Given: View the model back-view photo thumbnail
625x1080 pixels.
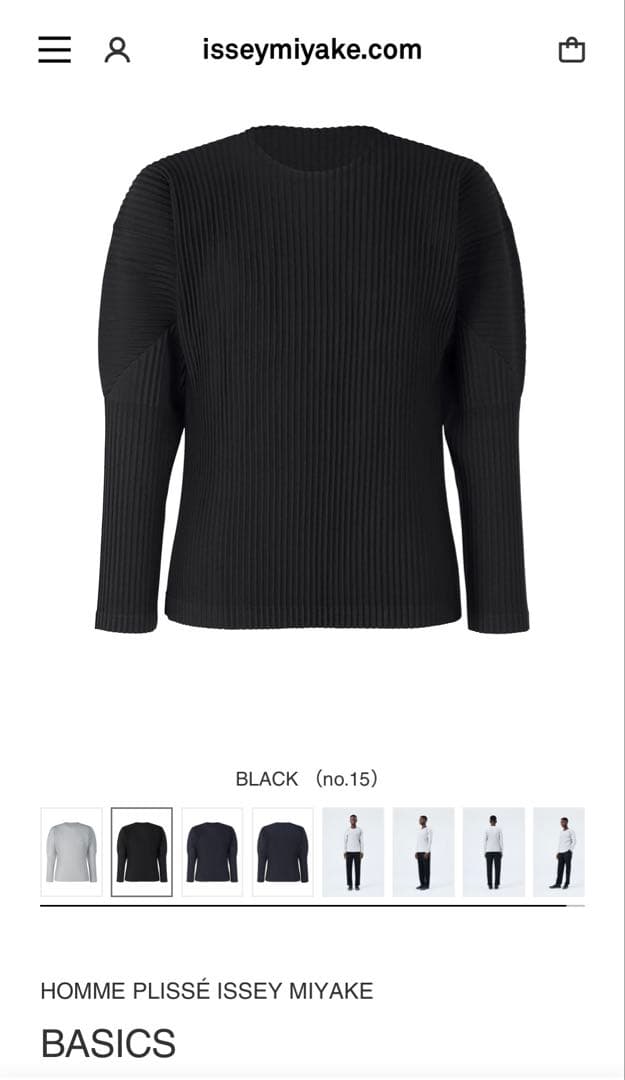Looking at the screenshot, I should click(x=493, y=852).
